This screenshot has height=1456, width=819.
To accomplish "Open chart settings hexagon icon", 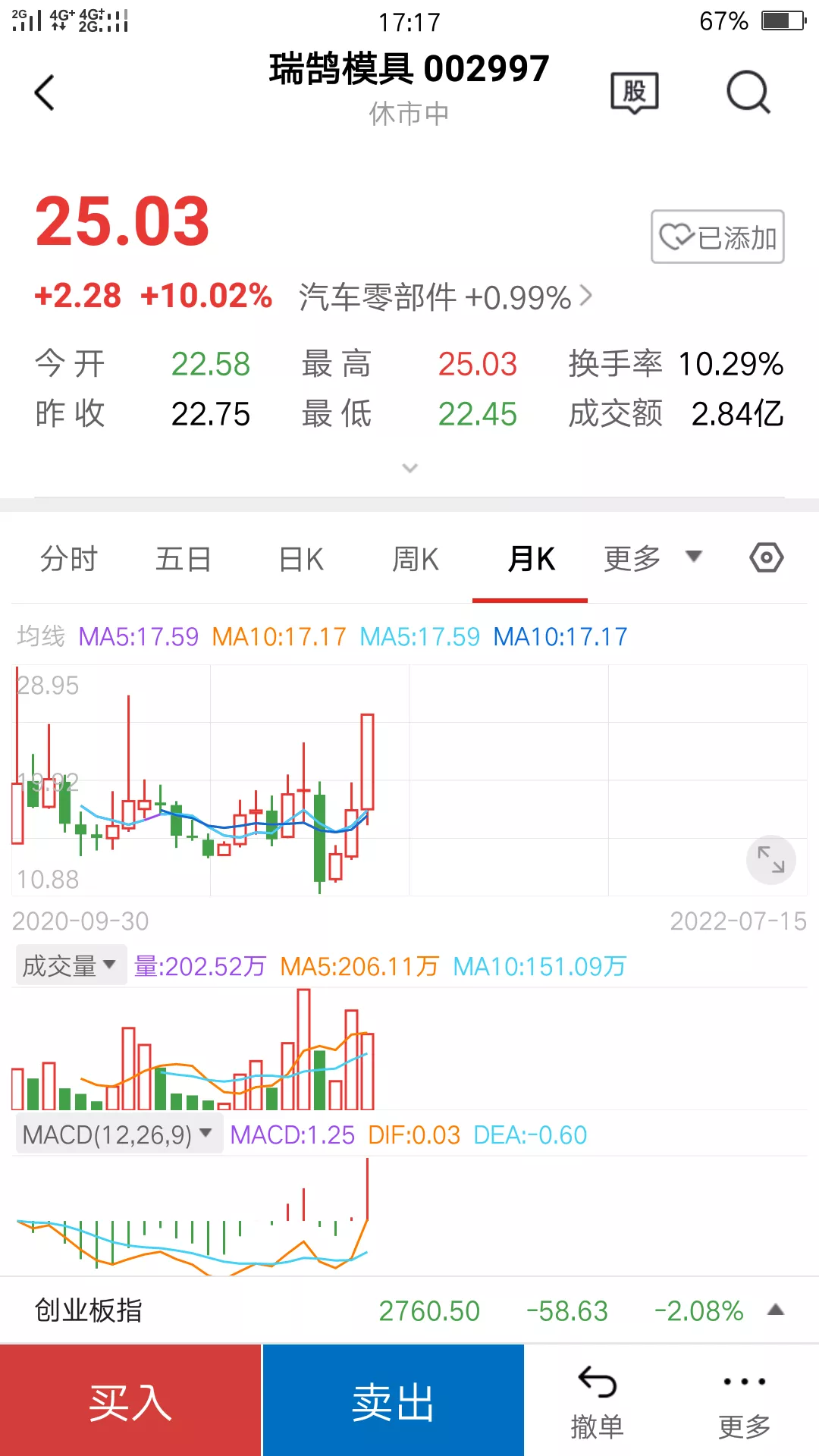I will [766, 558].
